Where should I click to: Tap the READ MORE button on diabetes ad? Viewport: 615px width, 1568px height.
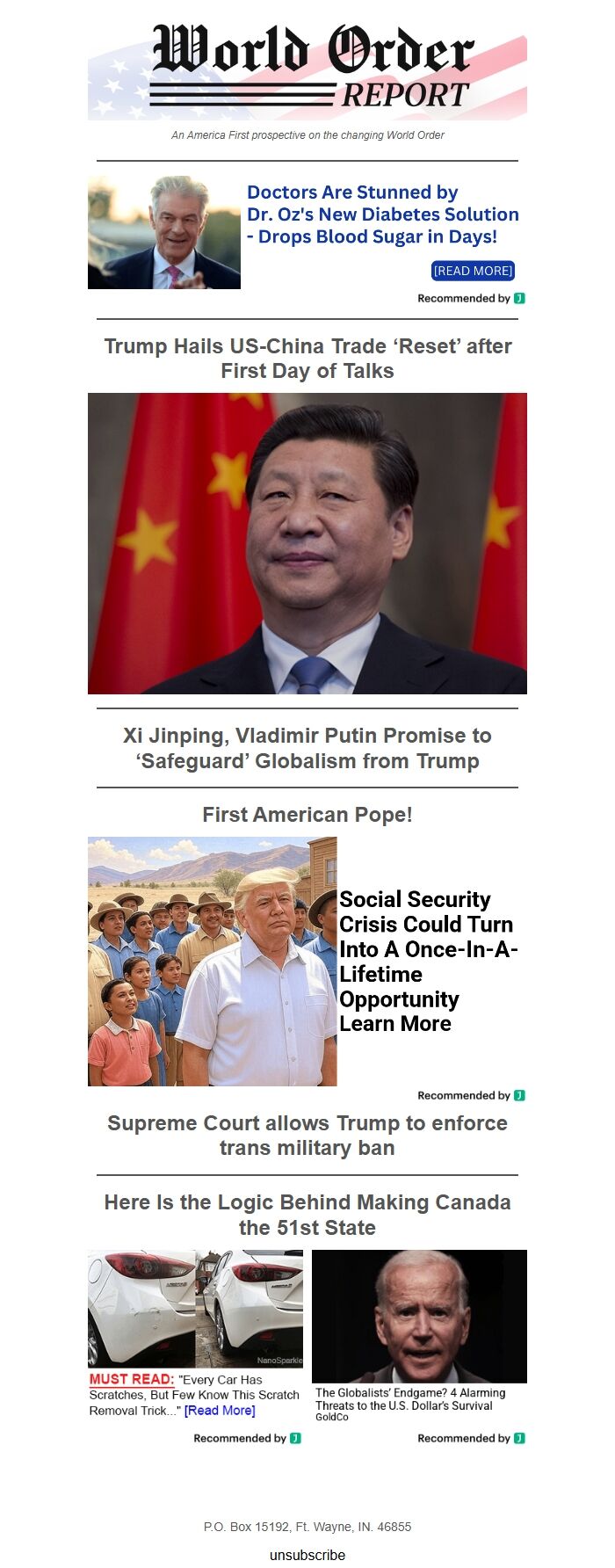pos(473,271)
